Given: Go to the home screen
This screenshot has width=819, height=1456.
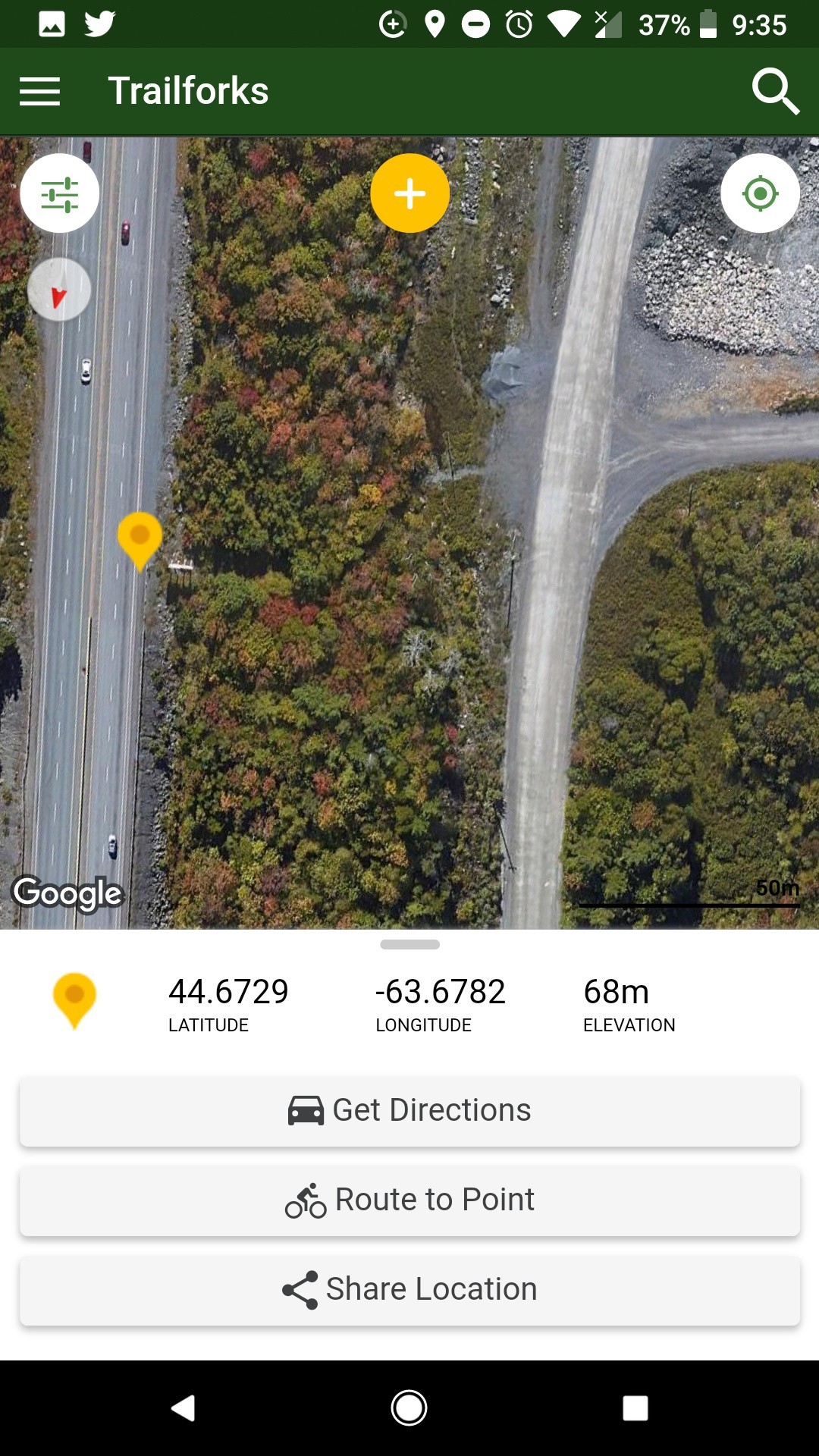Looking at the screenshot, I should (409, 1408).
